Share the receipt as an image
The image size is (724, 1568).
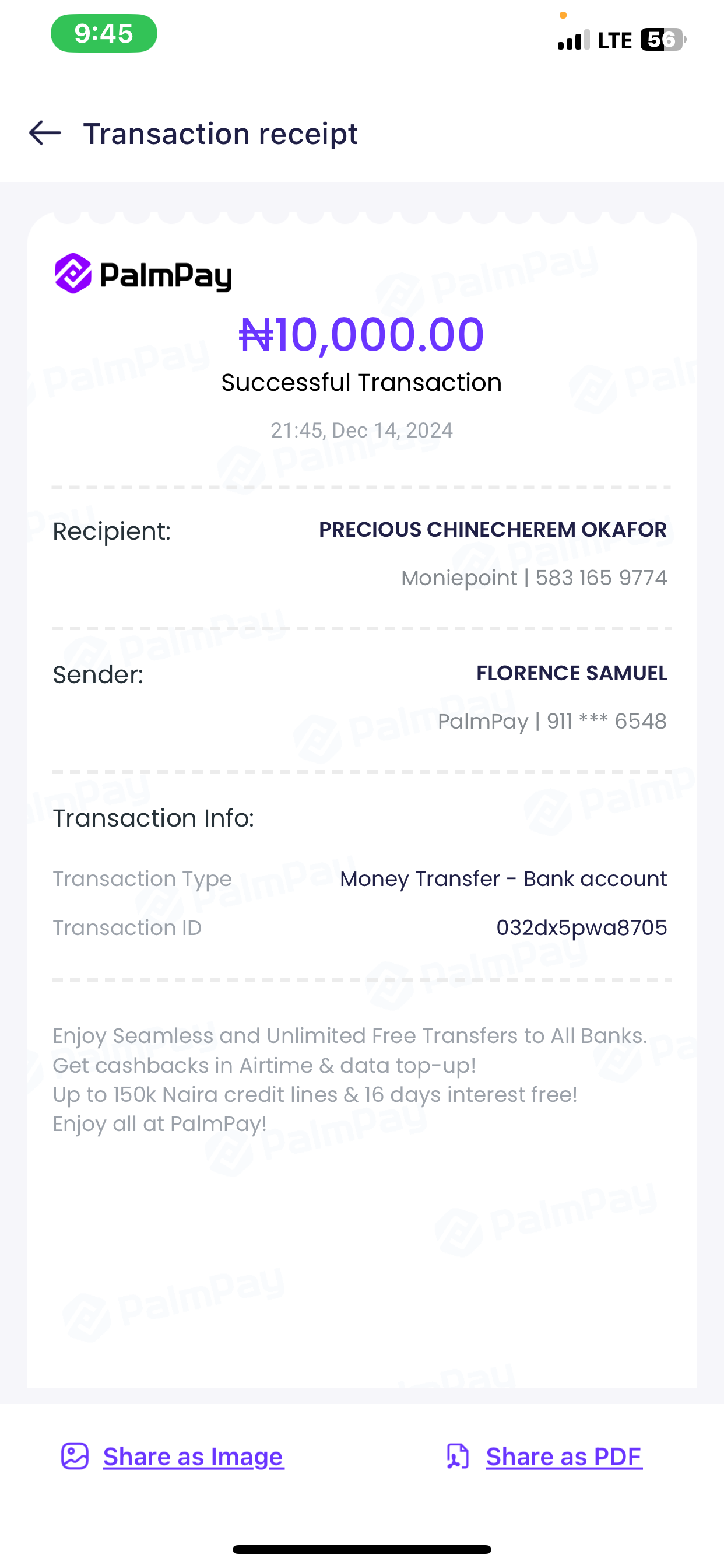coord(173,1457)
